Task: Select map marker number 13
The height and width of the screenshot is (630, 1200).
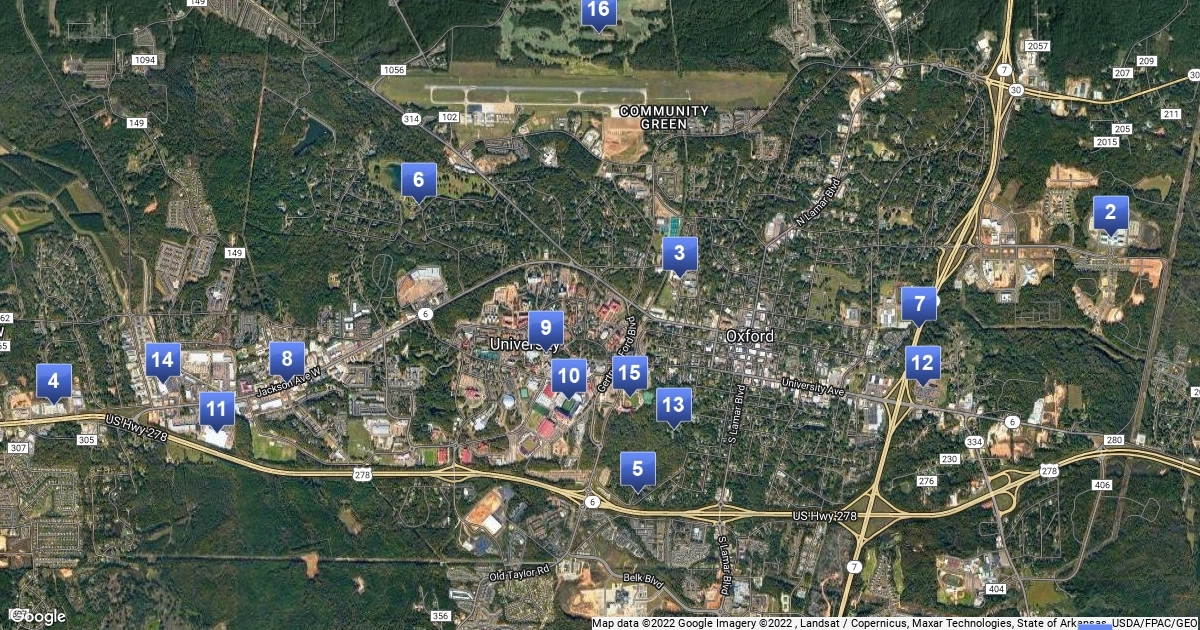Action: tap(674, 405)
